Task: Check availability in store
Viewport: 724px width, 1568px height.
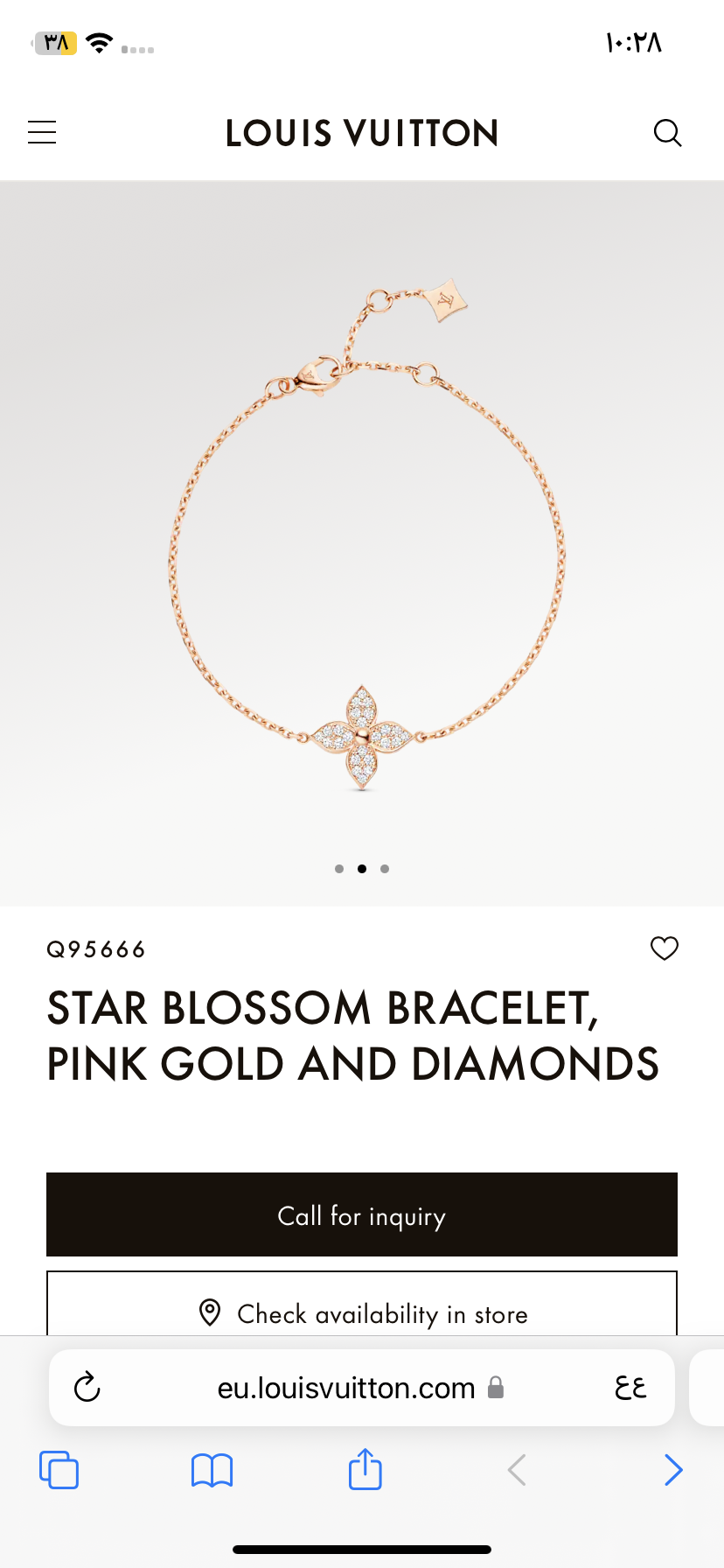Action: (362, 1304)
